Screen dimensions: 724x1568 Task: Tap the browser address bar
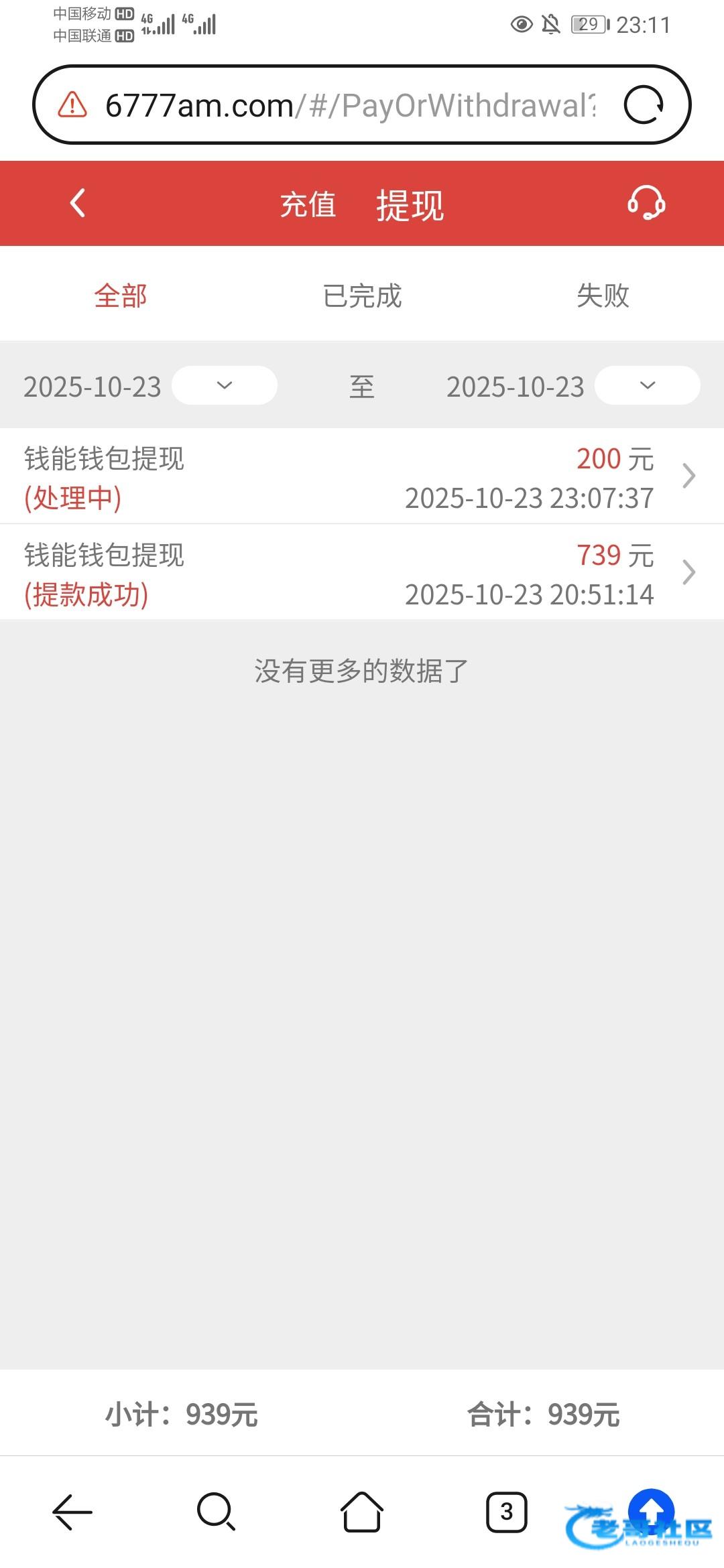pos(349,105)
